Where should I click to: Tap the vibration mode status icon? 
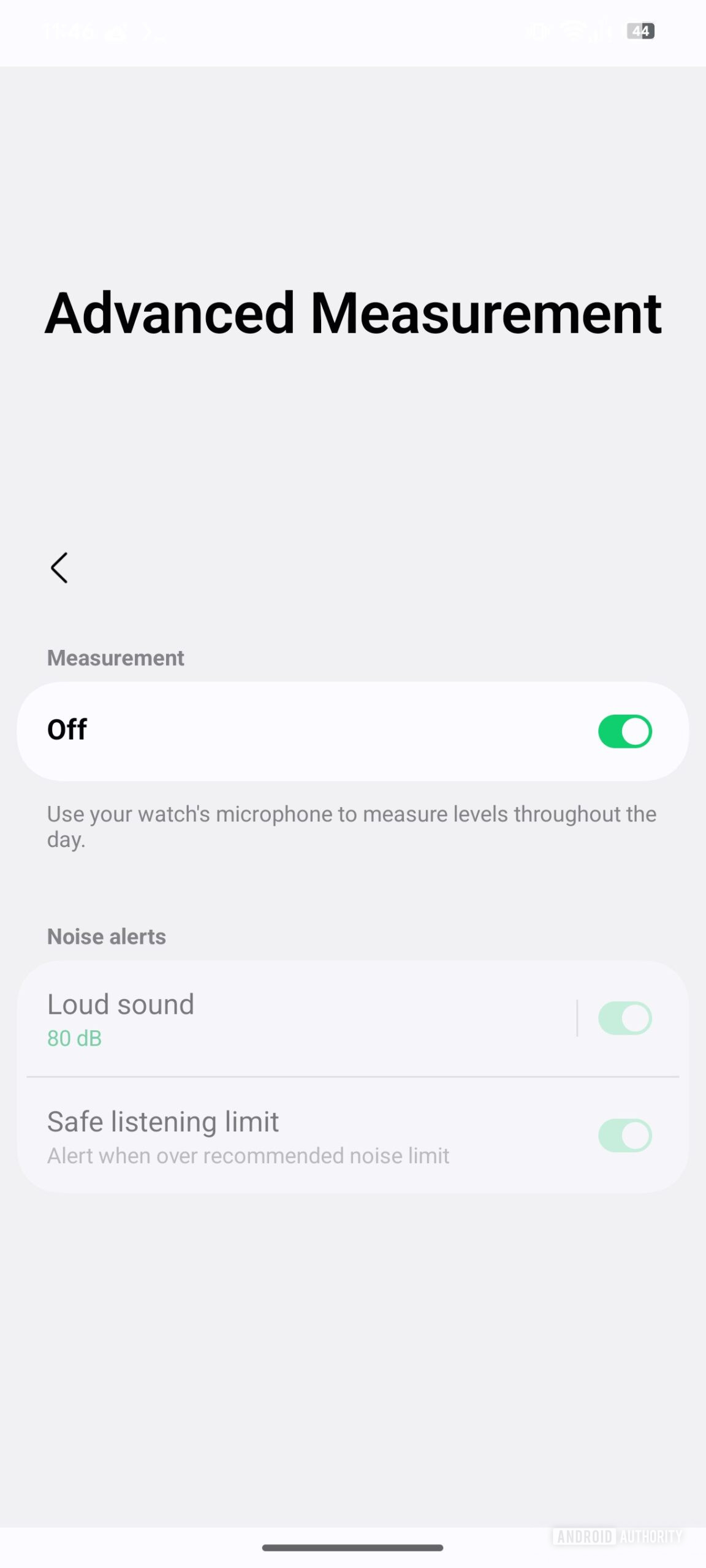click(536, 31)
